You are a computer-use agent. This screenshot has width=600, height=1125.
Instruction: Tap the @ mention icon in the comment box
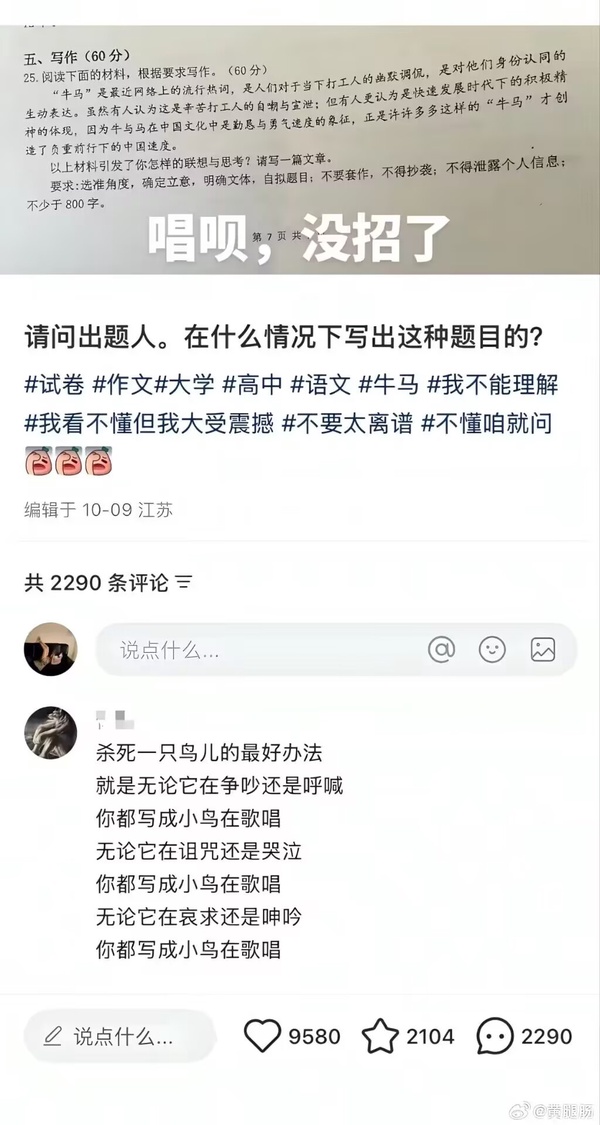(x=441, y=649)
